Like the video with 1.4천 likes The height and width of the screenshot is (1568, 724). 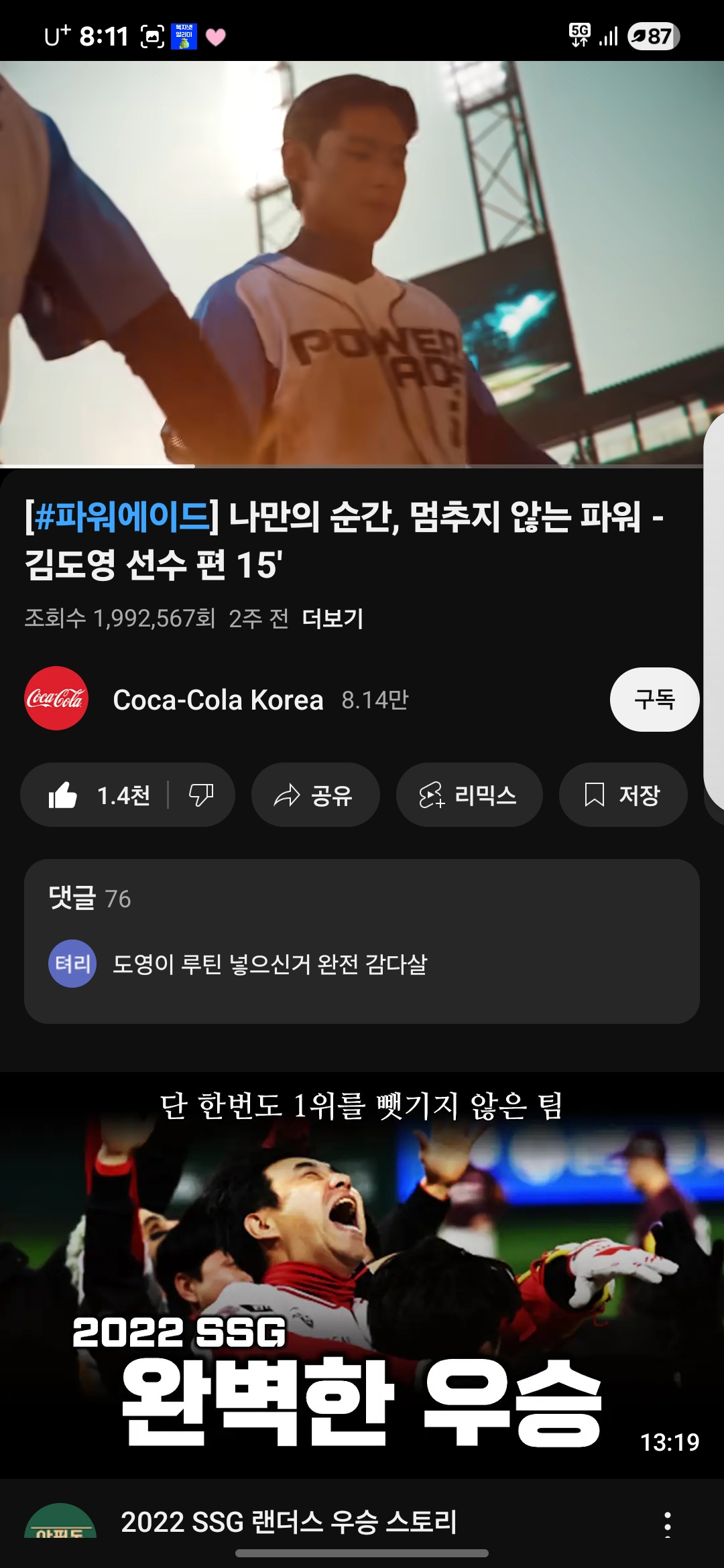pyautogui.click(x=97, y=795)
